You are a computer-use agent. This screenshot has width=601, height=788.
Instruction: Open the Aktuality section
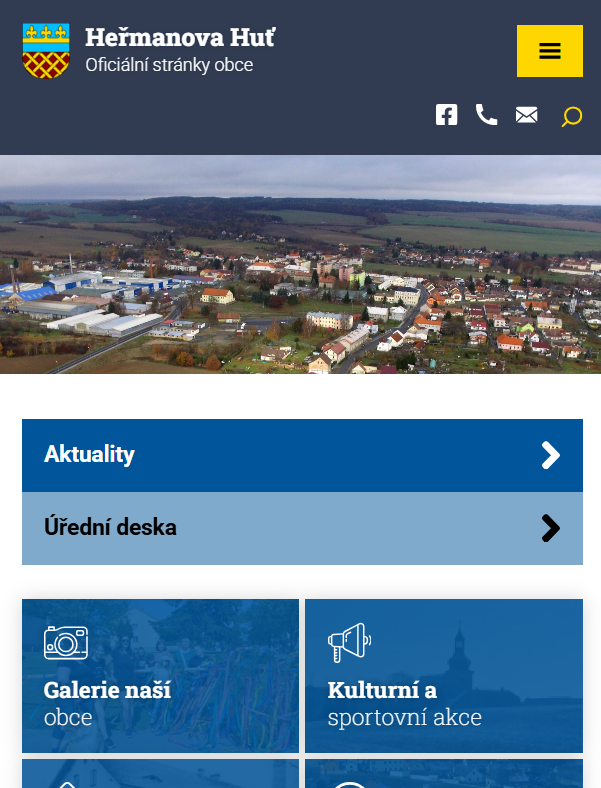point(302,455)
